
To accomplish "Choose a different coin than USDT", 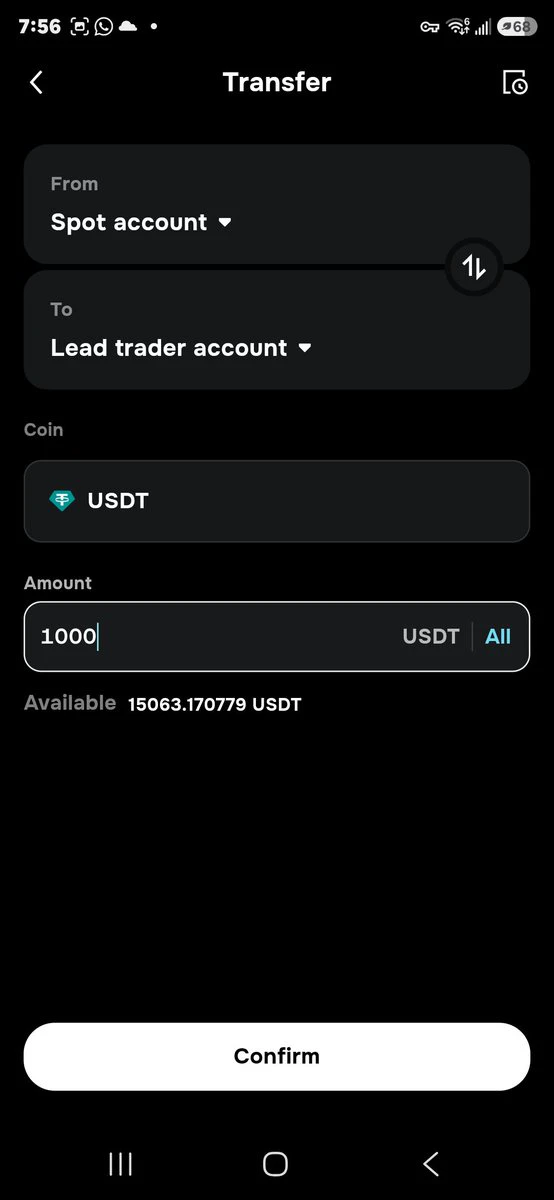I will [x=277, y=501].
